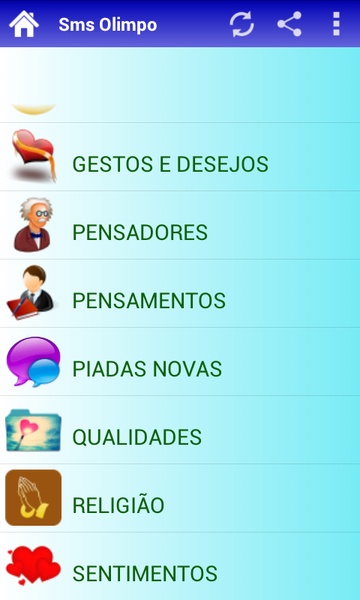Tap the home icon in app bar
The image size is (360, 600).
tap(24, 24)
